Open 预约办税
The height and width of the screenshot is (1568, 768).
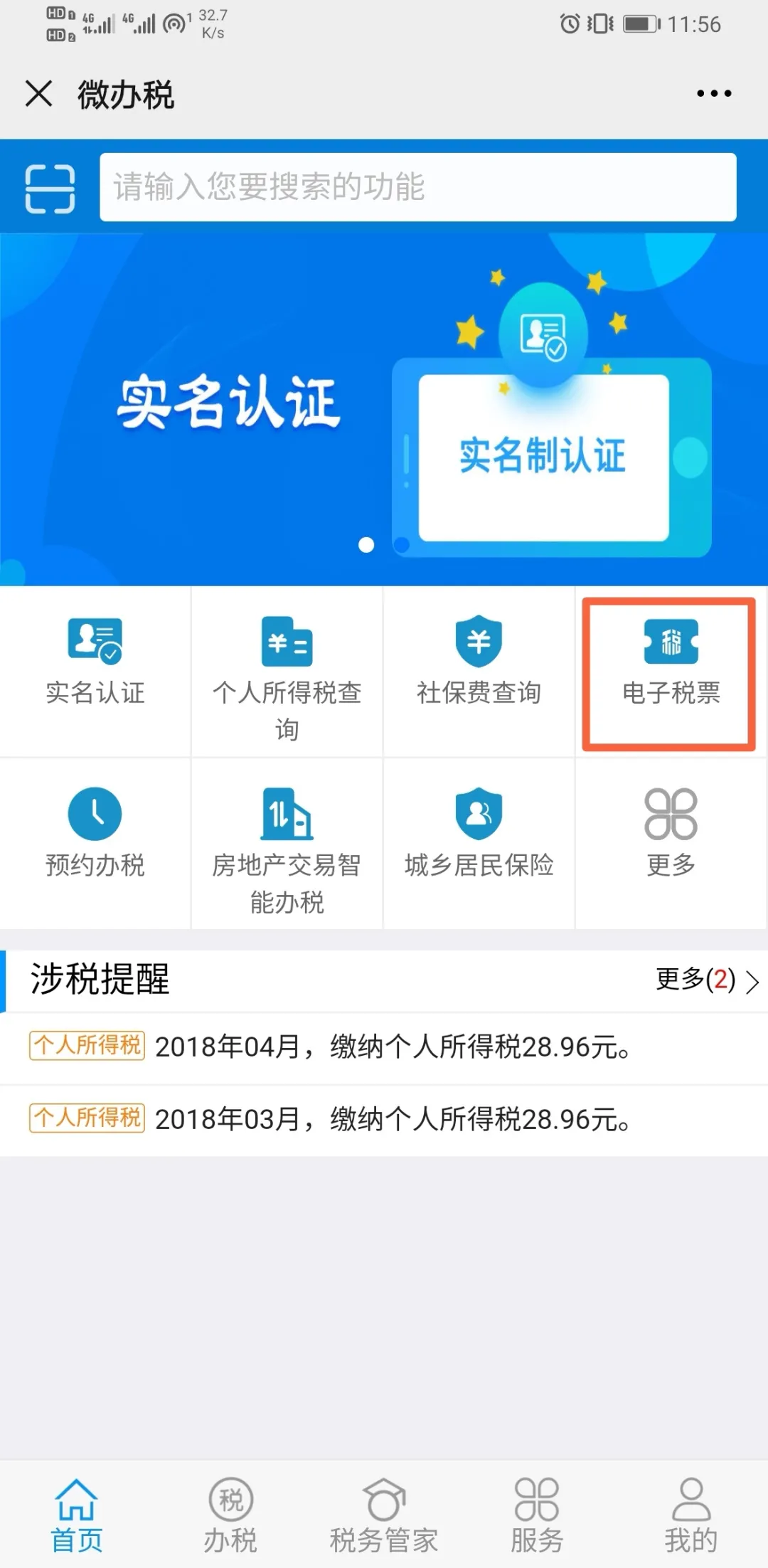pyautogui.click(x=95, y=834)
